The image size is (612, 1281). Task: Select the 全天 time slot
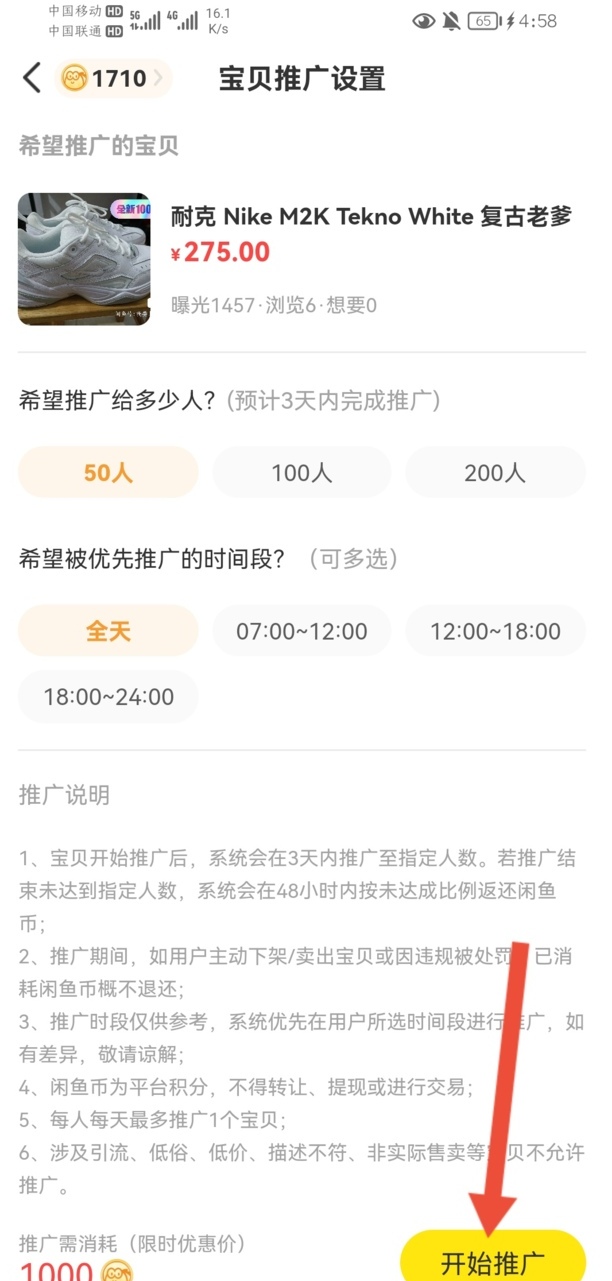point(108,631)
